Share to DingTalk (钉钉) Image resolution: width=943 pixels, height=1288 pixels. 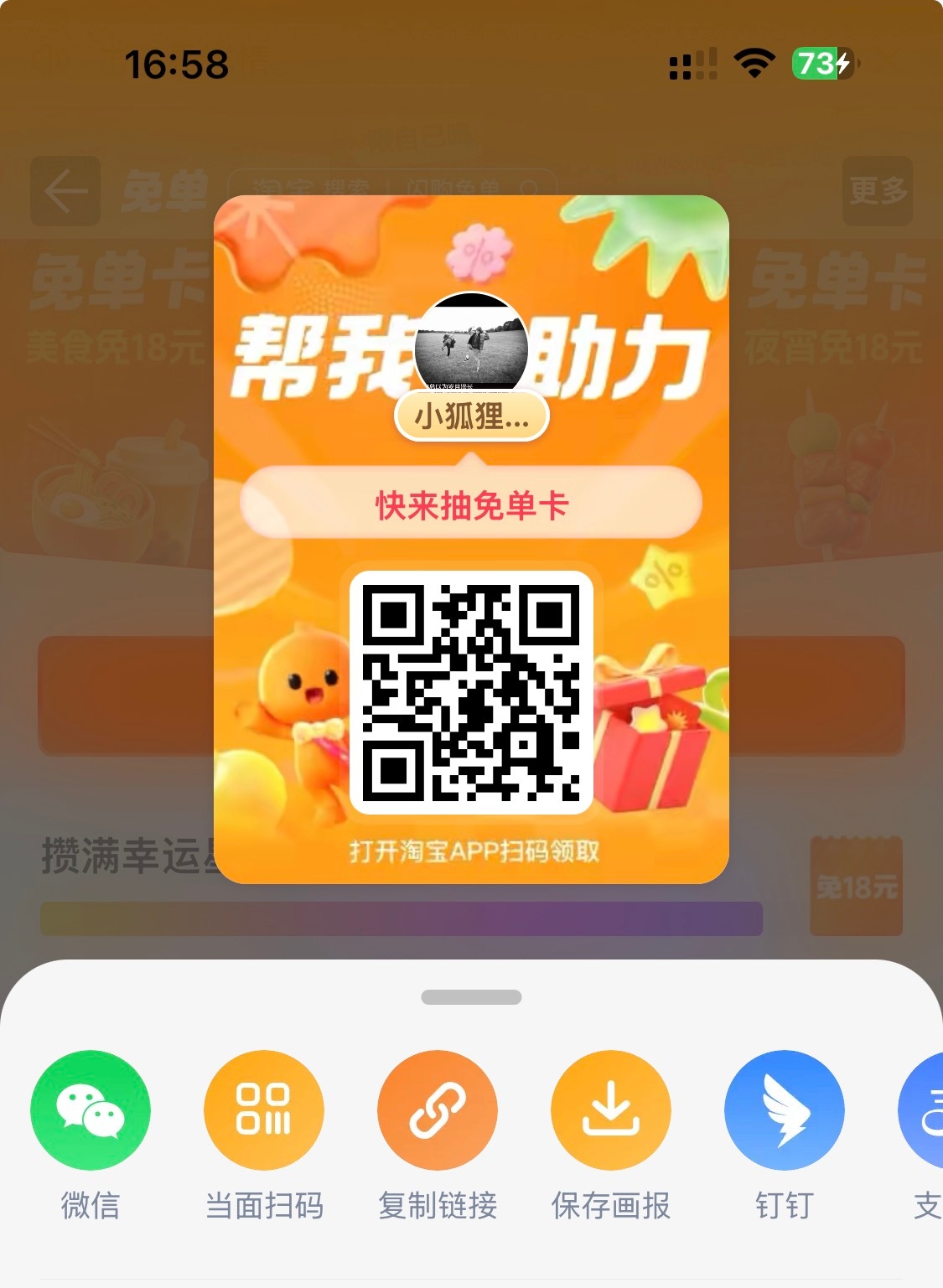(785, 1110)
